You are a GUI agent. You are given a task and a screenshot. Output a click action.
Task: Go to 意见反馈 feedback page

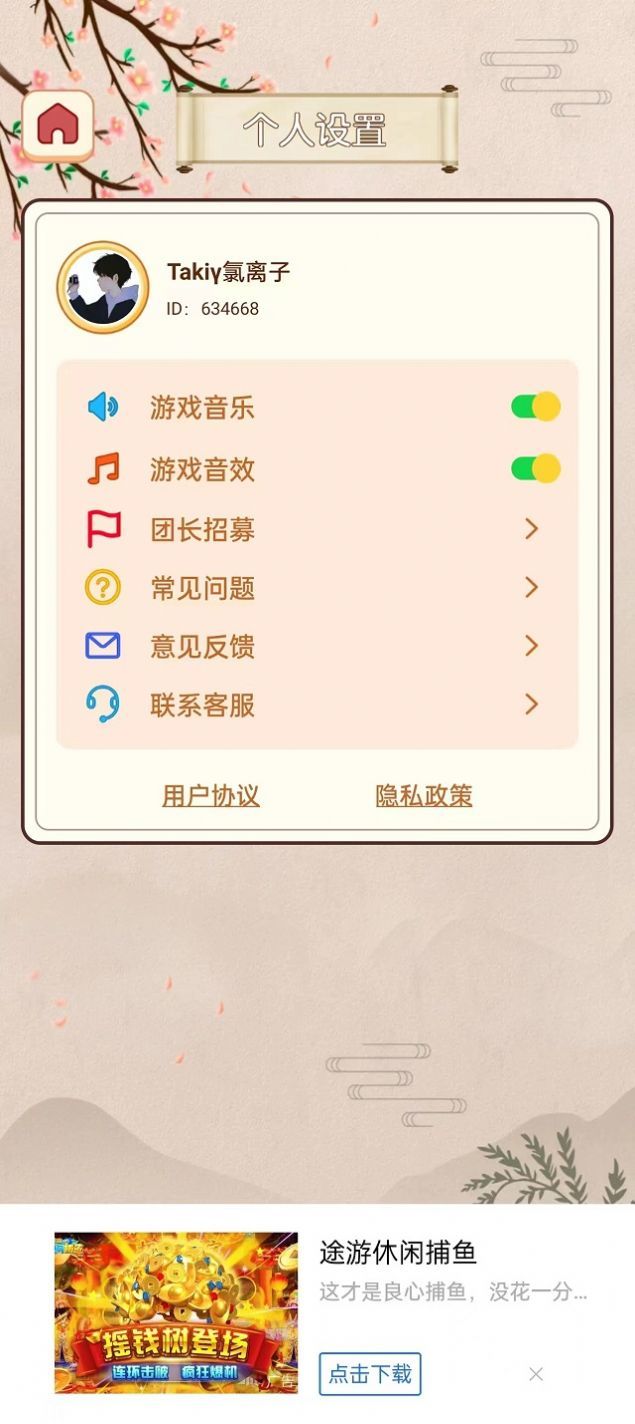pyautogui.click(x=317, y=646)
